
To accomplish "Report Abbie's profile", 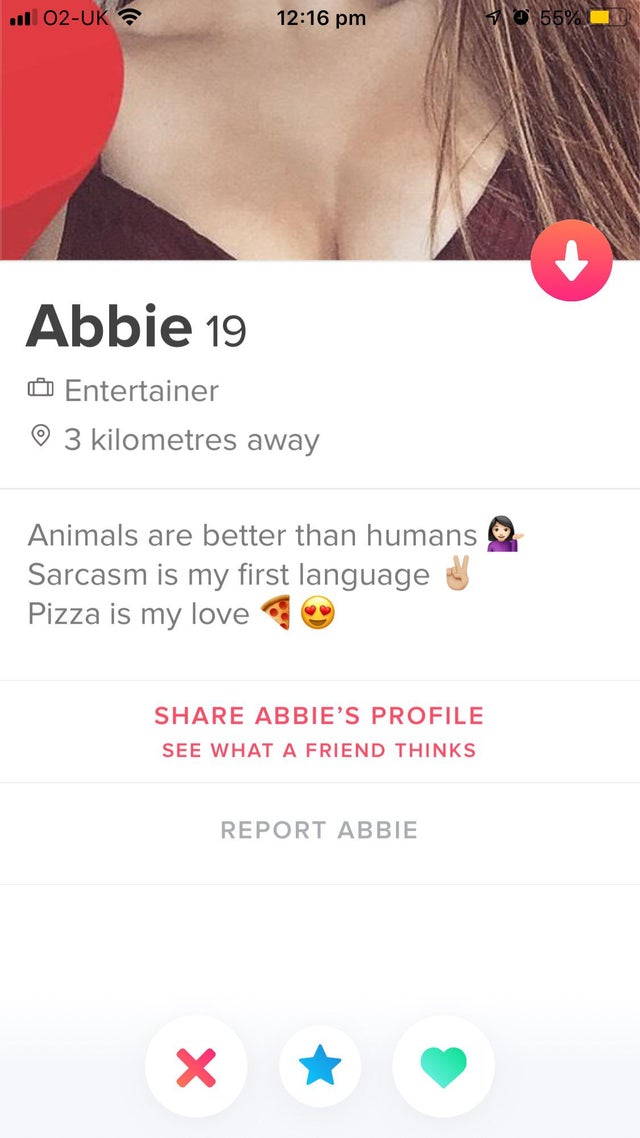I will tap(319, 830).
